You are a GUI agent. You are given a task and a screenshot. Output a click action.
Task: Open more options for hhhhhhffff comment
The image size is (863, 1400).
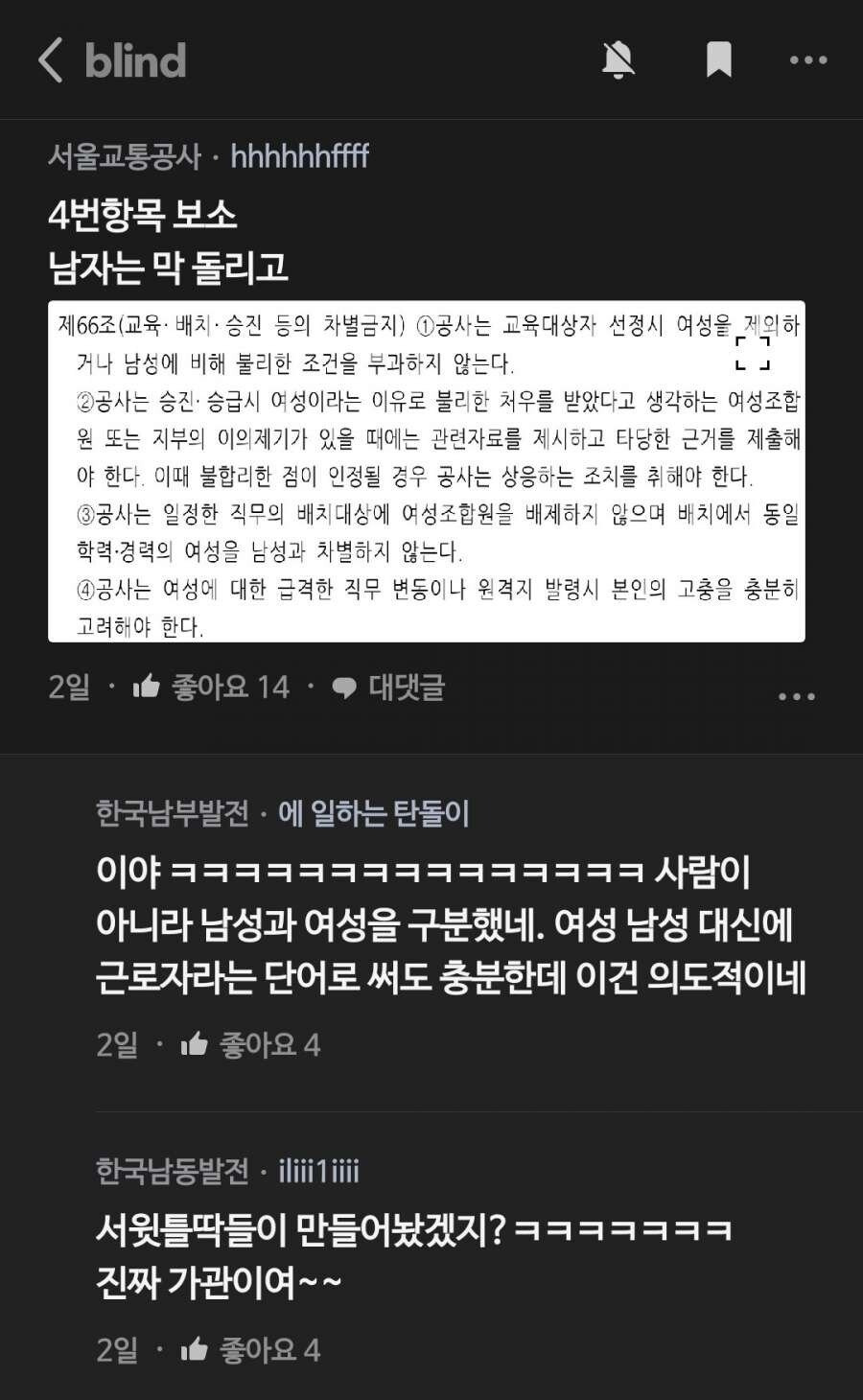pyautogui.click(x=796, y=696)
